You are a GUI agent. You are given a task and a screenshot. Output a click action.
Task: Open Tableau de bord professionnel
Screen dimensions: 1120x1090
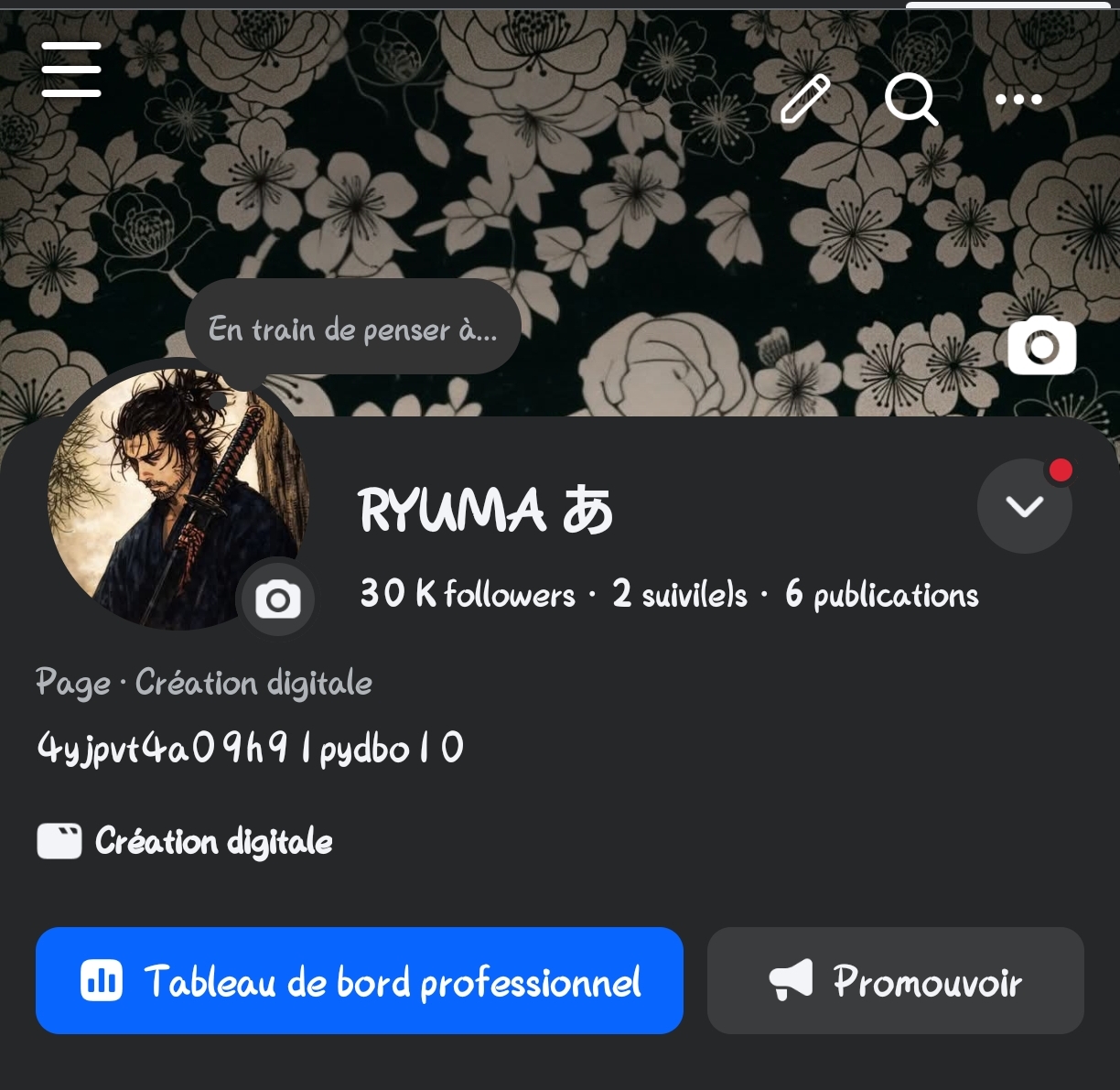pos(360,980)
